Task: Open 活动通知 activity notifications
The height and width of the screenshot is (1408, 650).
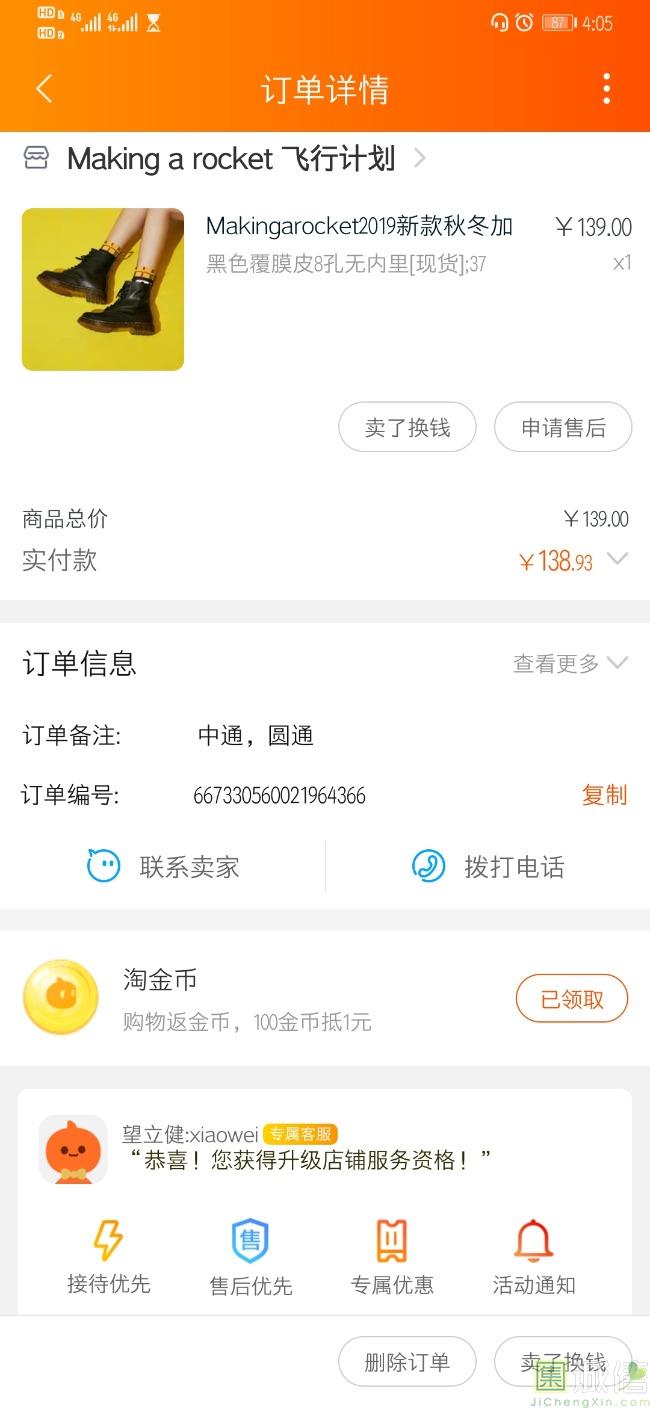Action: (534, 1257)
